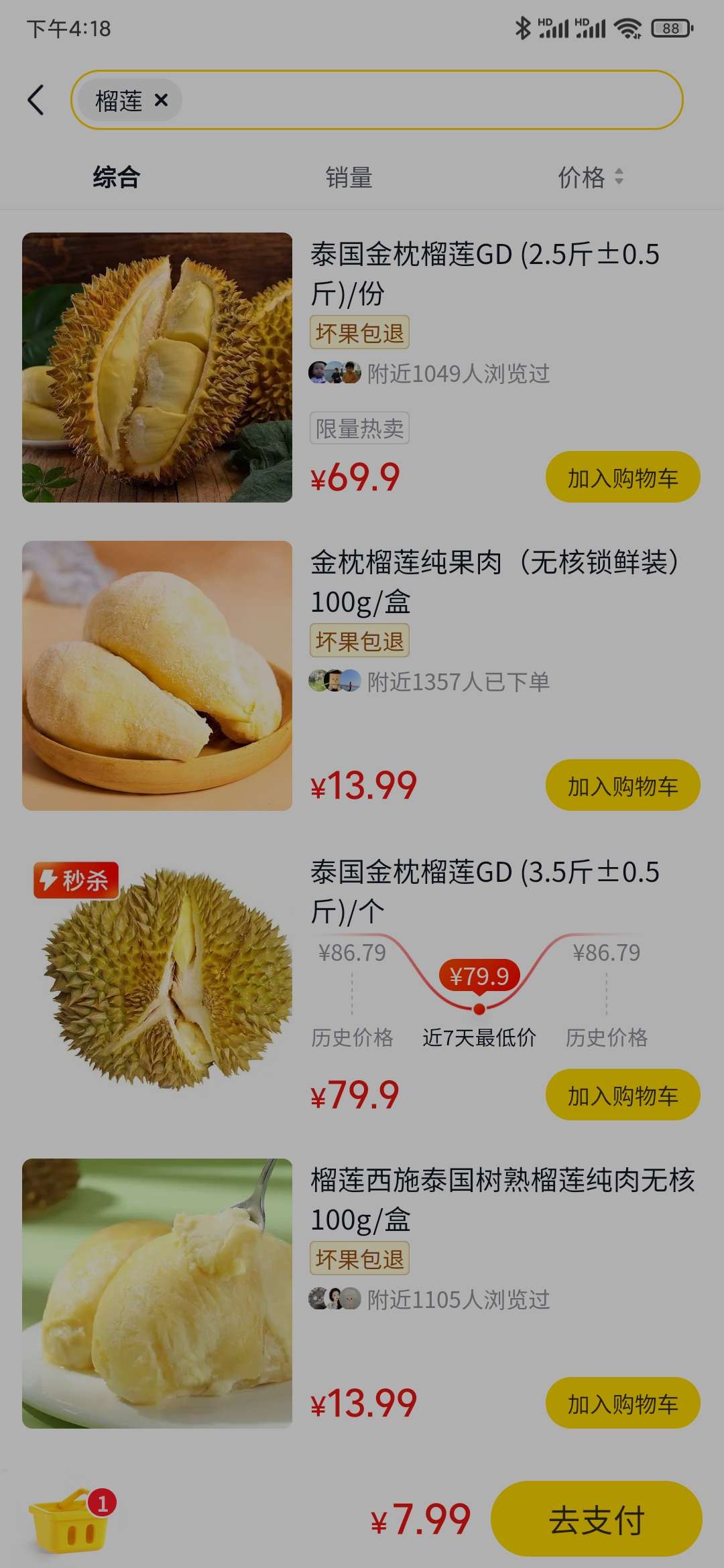Tap the search input field

[x=429, y=101]
